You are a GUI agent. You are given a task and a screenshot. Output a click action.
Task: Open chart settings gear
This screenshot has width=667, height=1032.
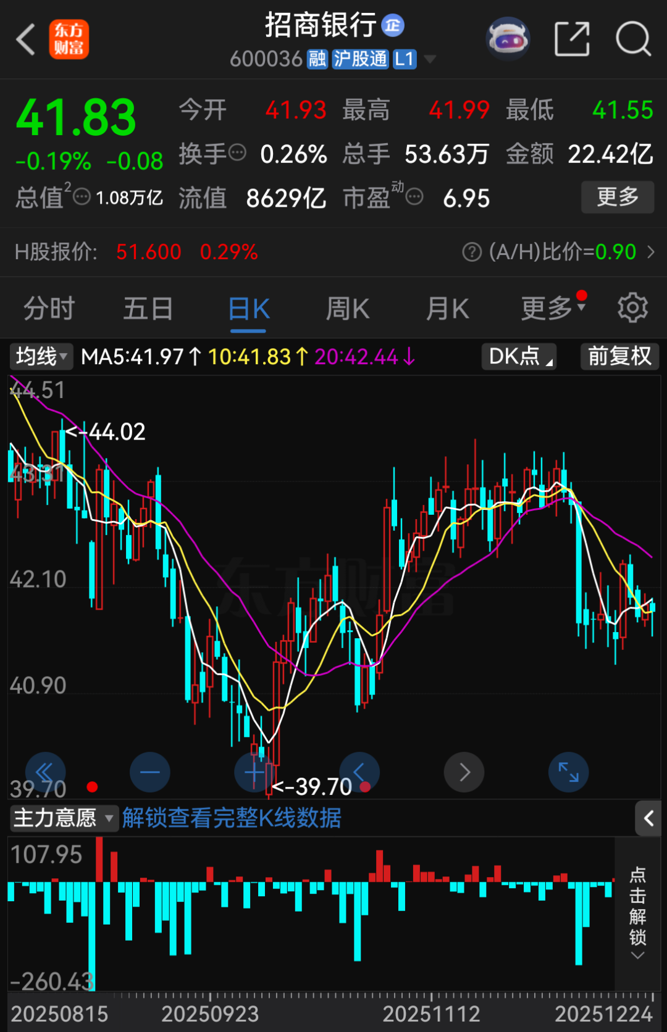(x=632, y=308)
